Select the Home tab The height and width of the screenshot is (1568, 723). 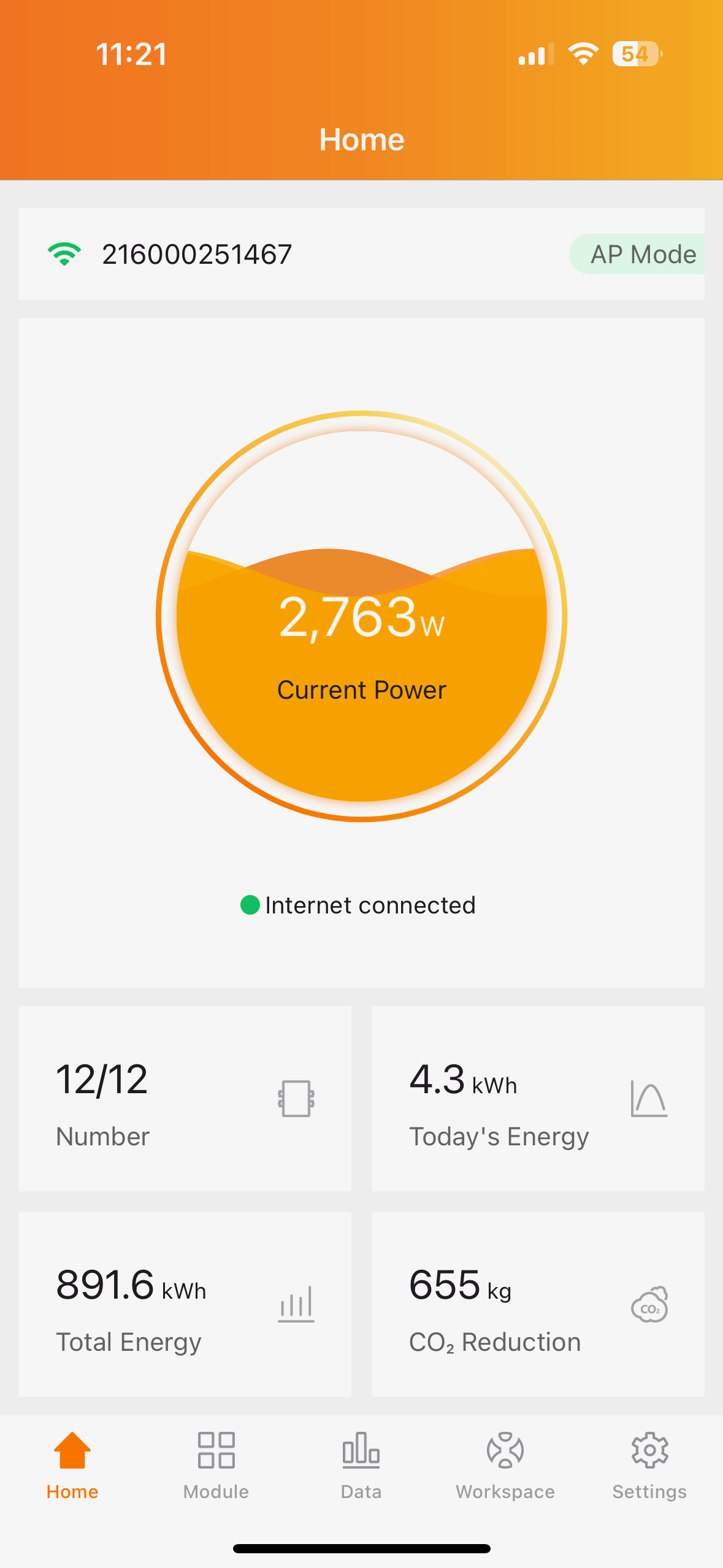tap(72, 1465)
